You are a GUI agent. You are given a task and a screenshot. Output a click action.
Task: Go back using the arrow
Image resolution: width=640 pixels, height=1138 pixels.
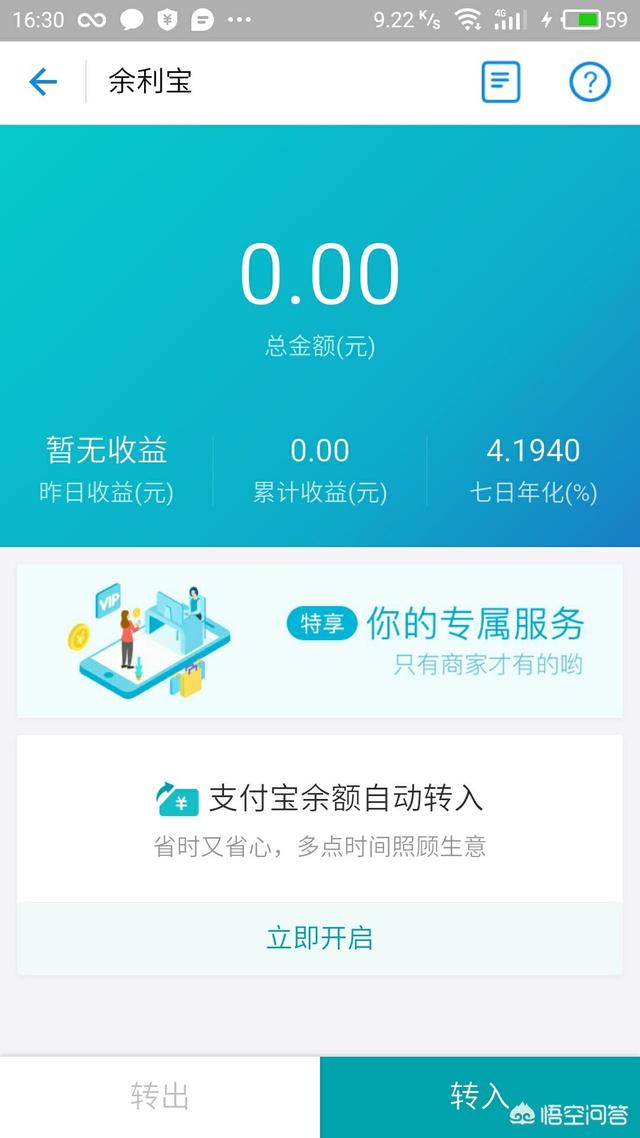click(43, 82)
